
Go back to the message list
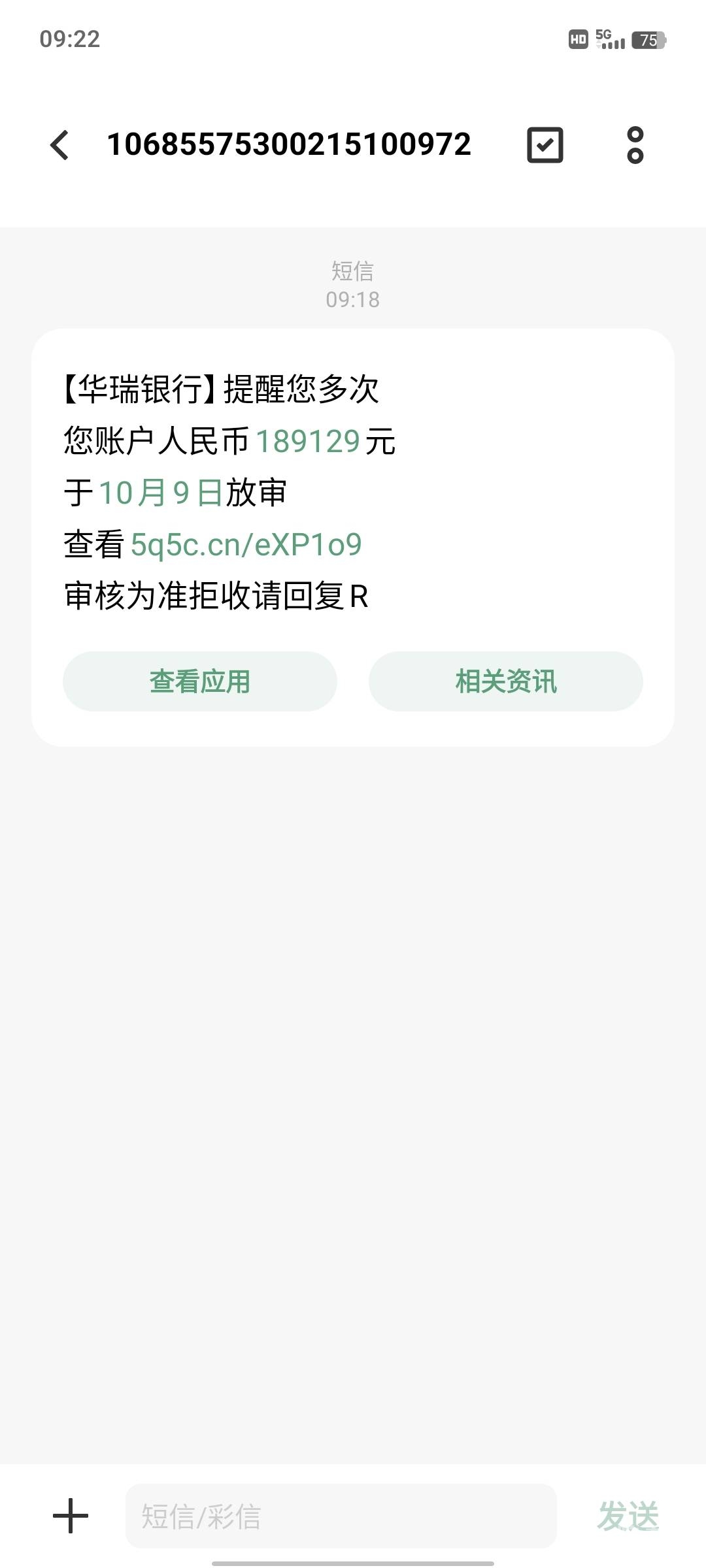(59, 144)
